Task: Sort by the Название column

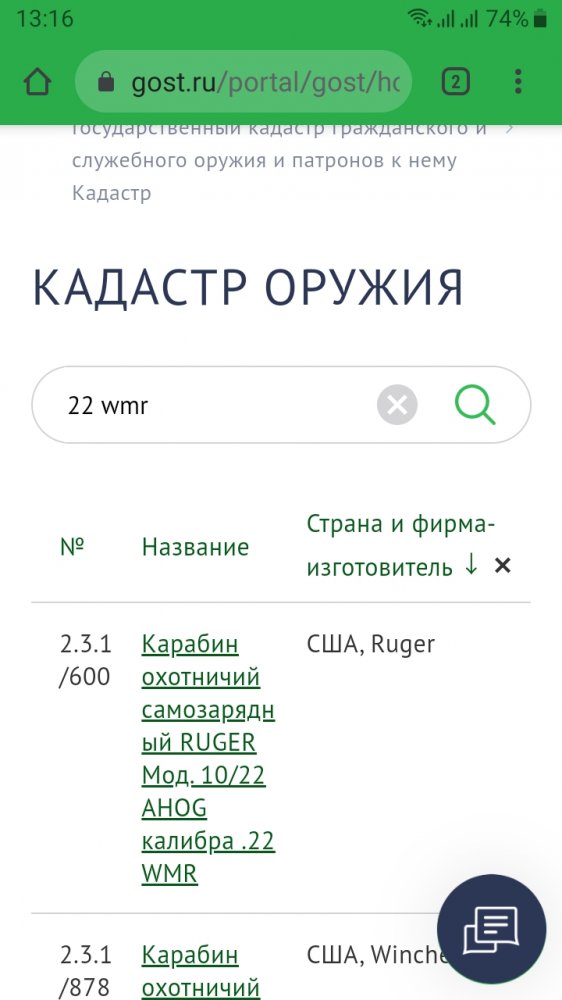Action: tap(195, 547)
